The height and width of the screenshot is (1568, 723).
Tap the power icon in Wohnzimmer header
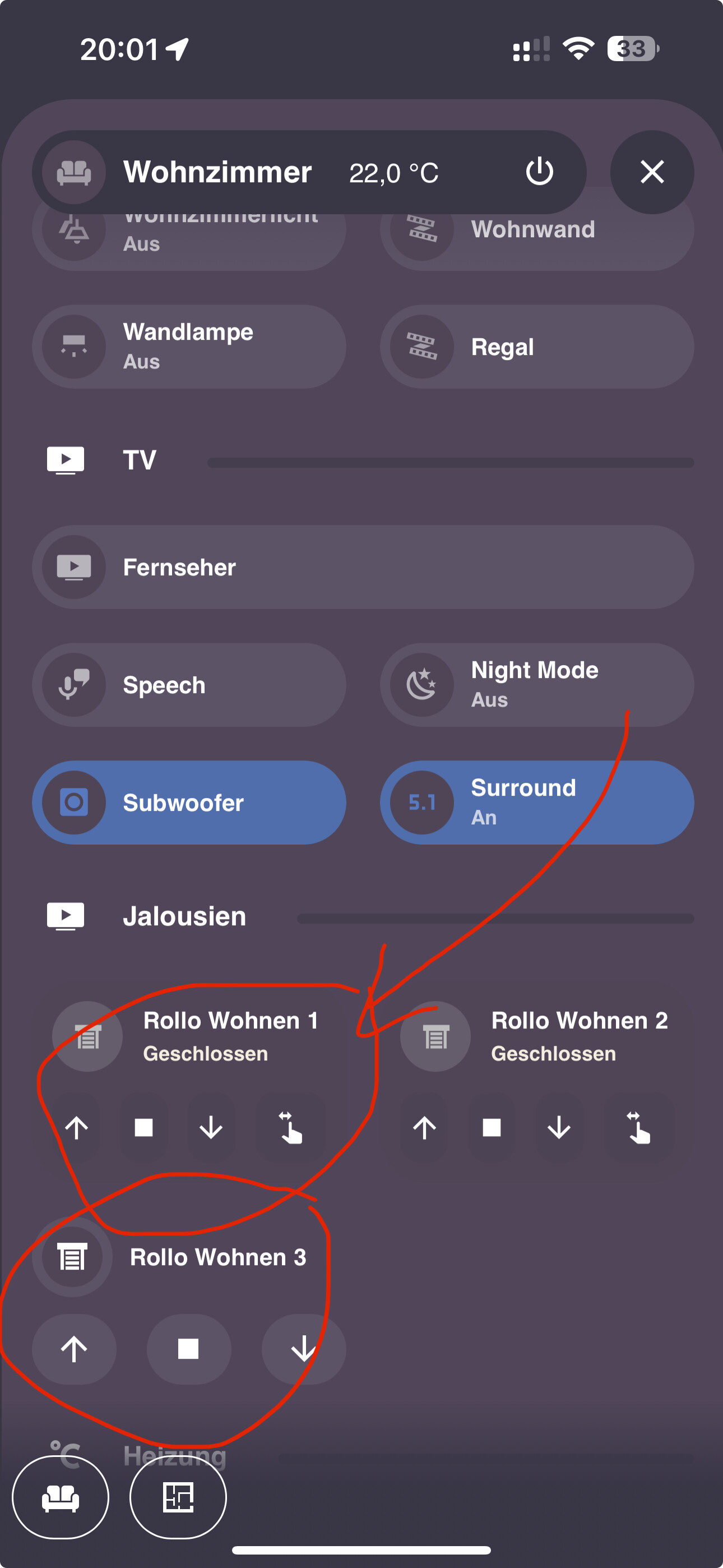(x=539, y=172)
